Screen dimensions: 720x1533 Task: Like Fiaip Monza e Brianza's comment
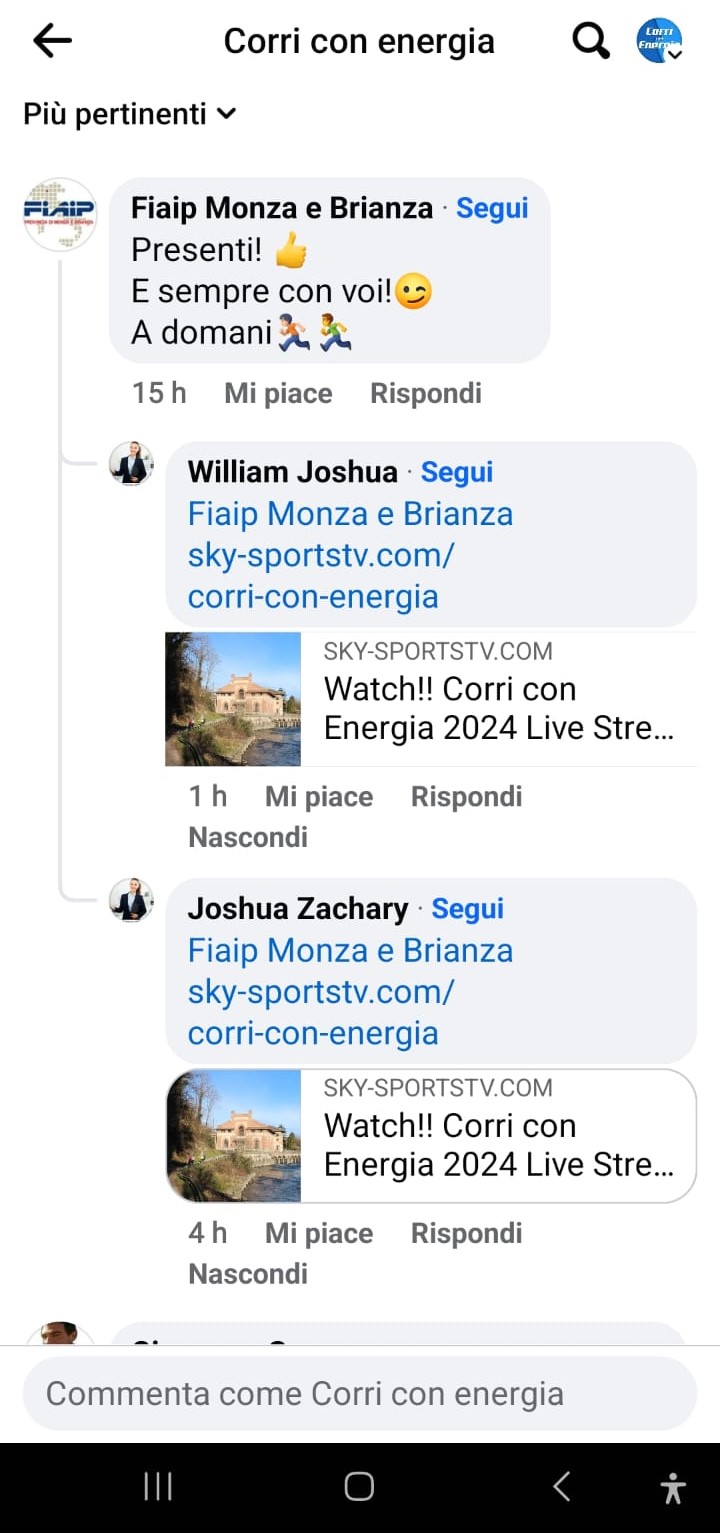point(278,393)
